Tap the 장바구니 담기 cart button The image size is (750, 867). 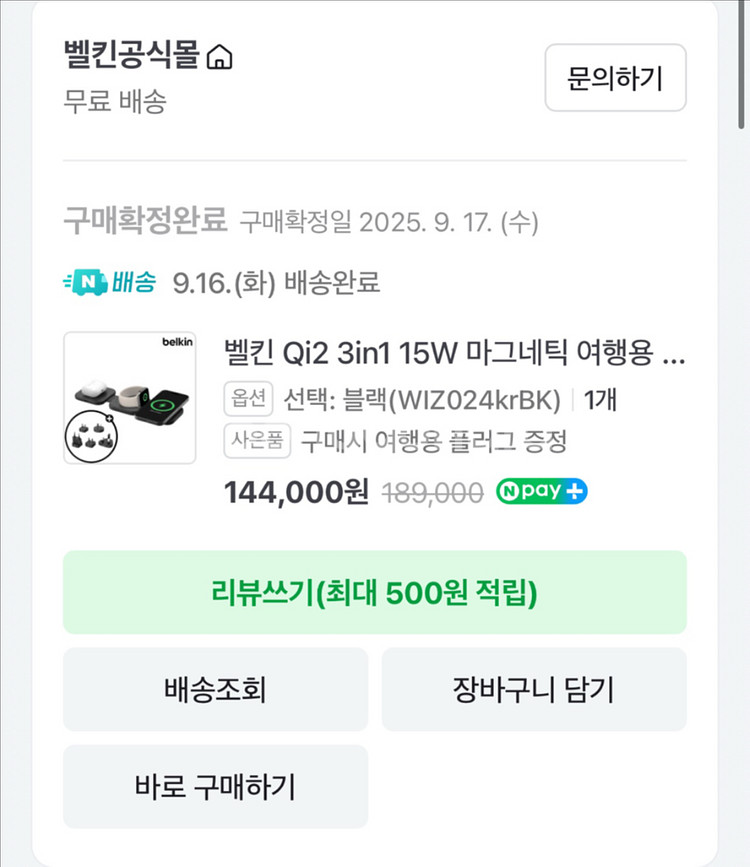coord(534,689)
